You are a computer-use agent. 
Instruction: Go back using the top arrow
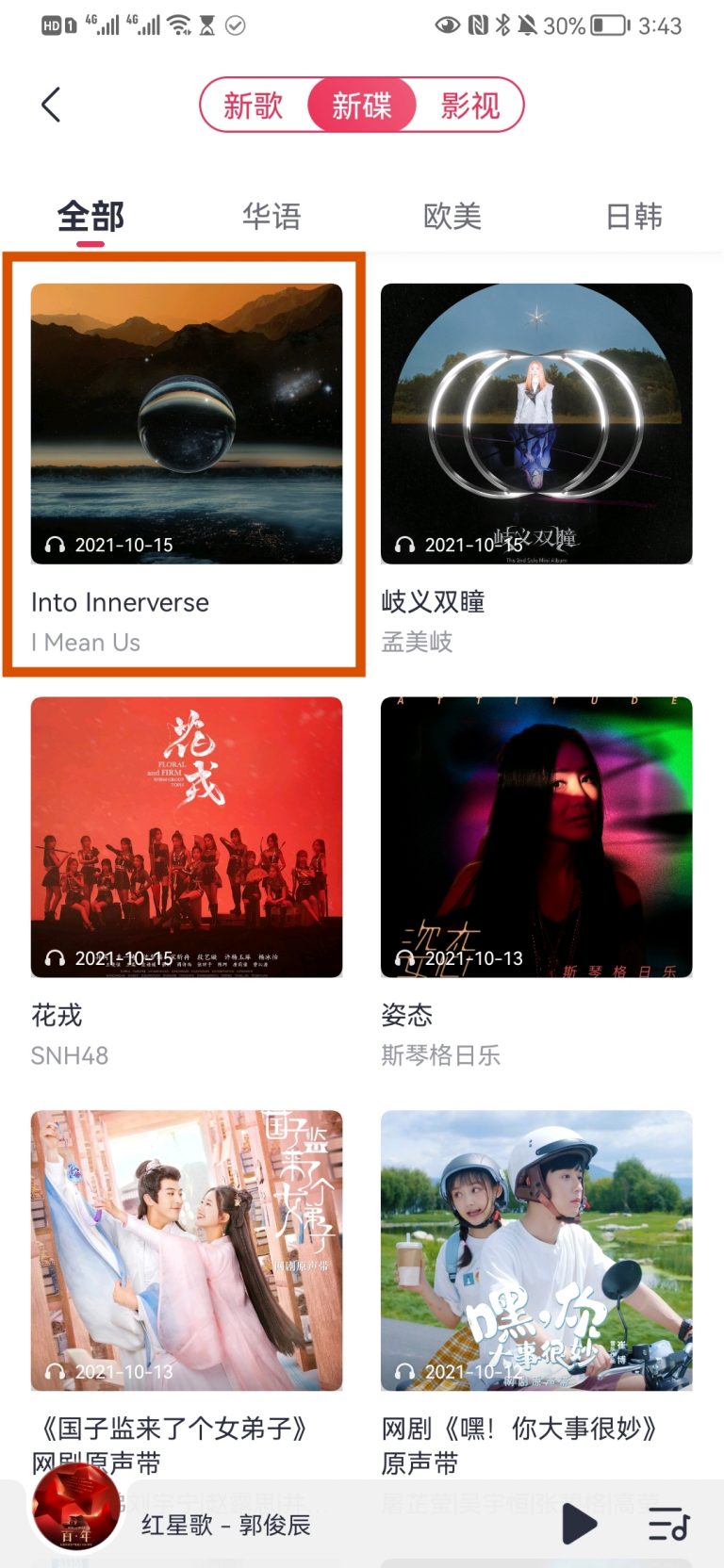pyautogui.click(x=52, y=105)
